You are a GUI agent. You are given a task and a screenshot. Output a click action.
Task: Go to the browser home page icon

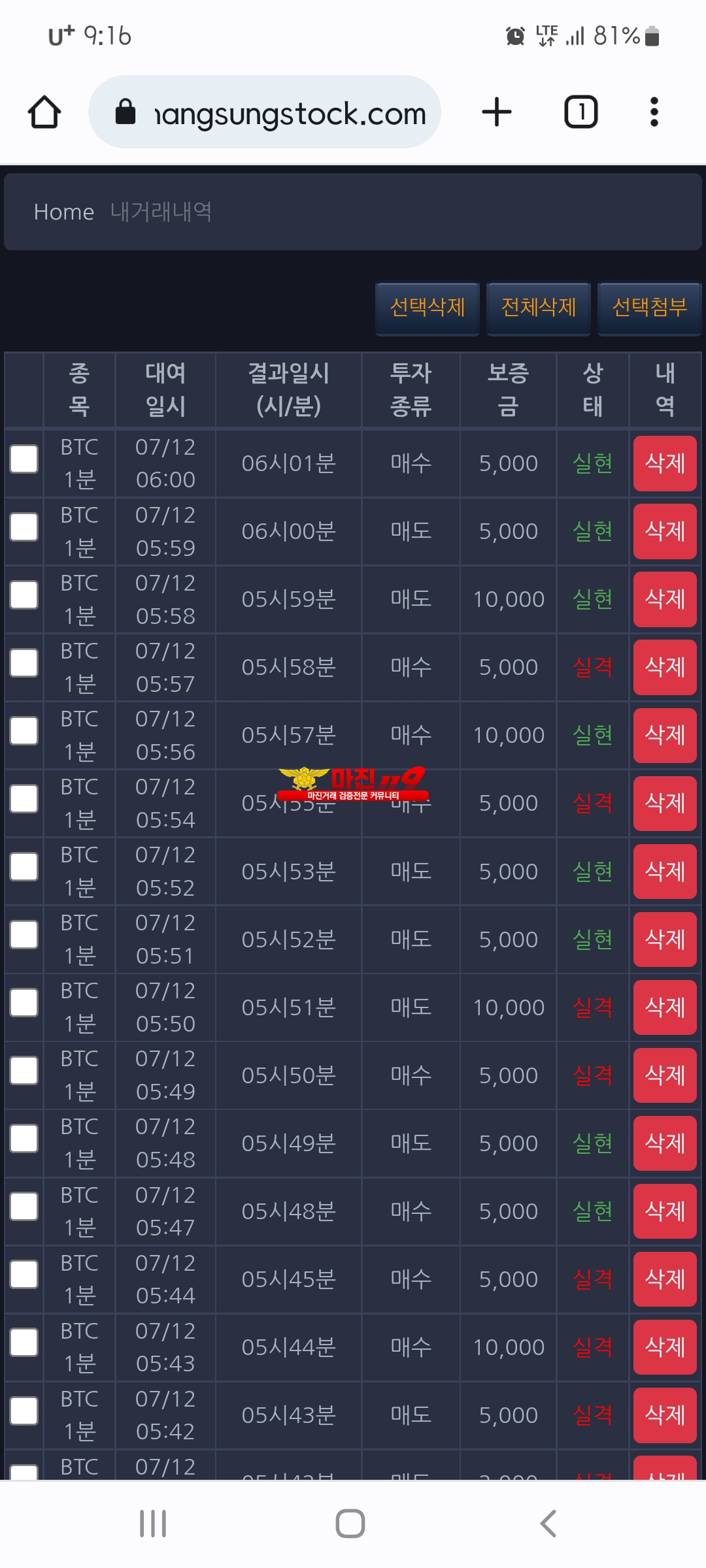click(44, 112)
